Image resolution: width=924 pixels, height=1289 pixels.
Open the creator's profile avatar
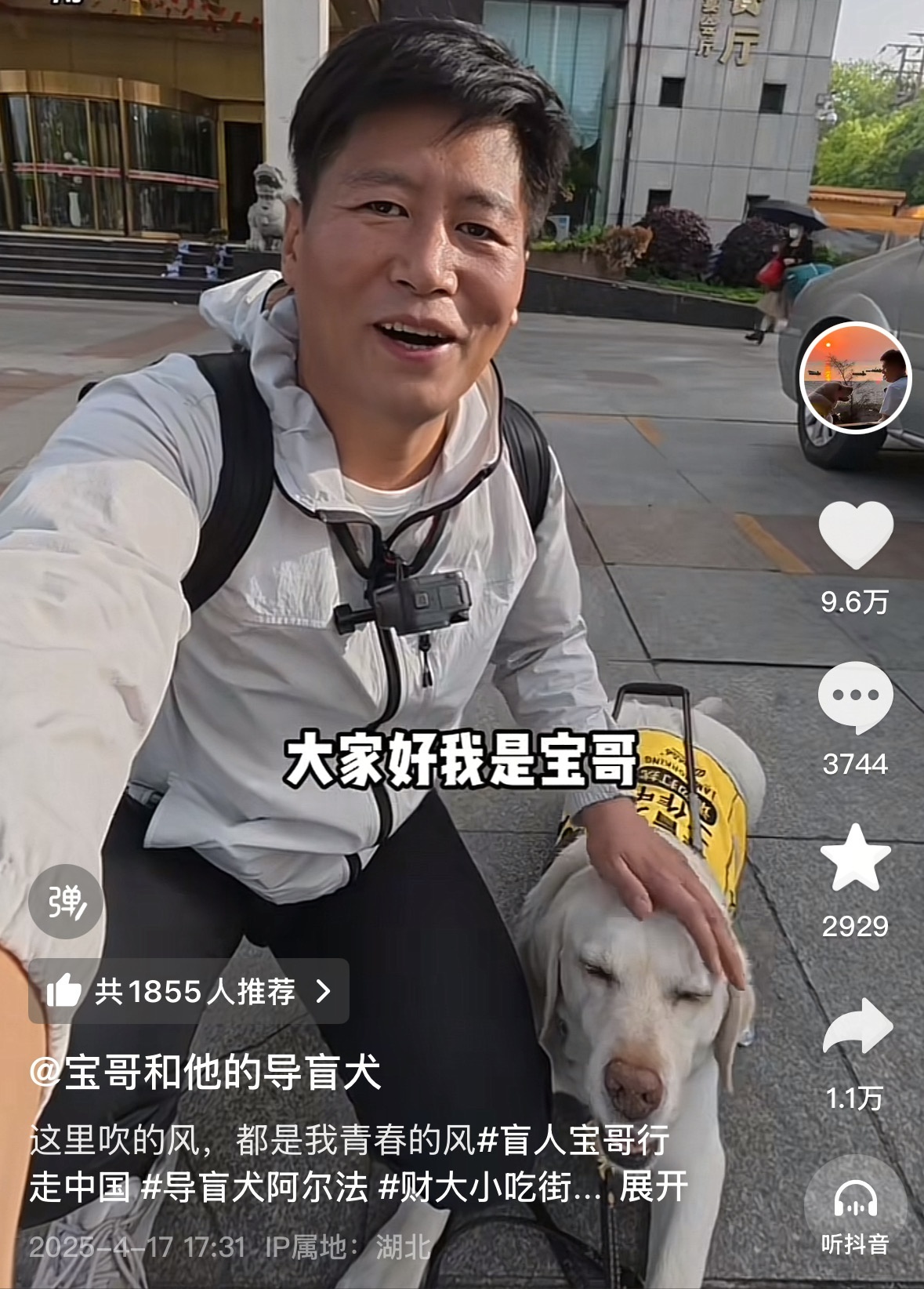[855, 377]
